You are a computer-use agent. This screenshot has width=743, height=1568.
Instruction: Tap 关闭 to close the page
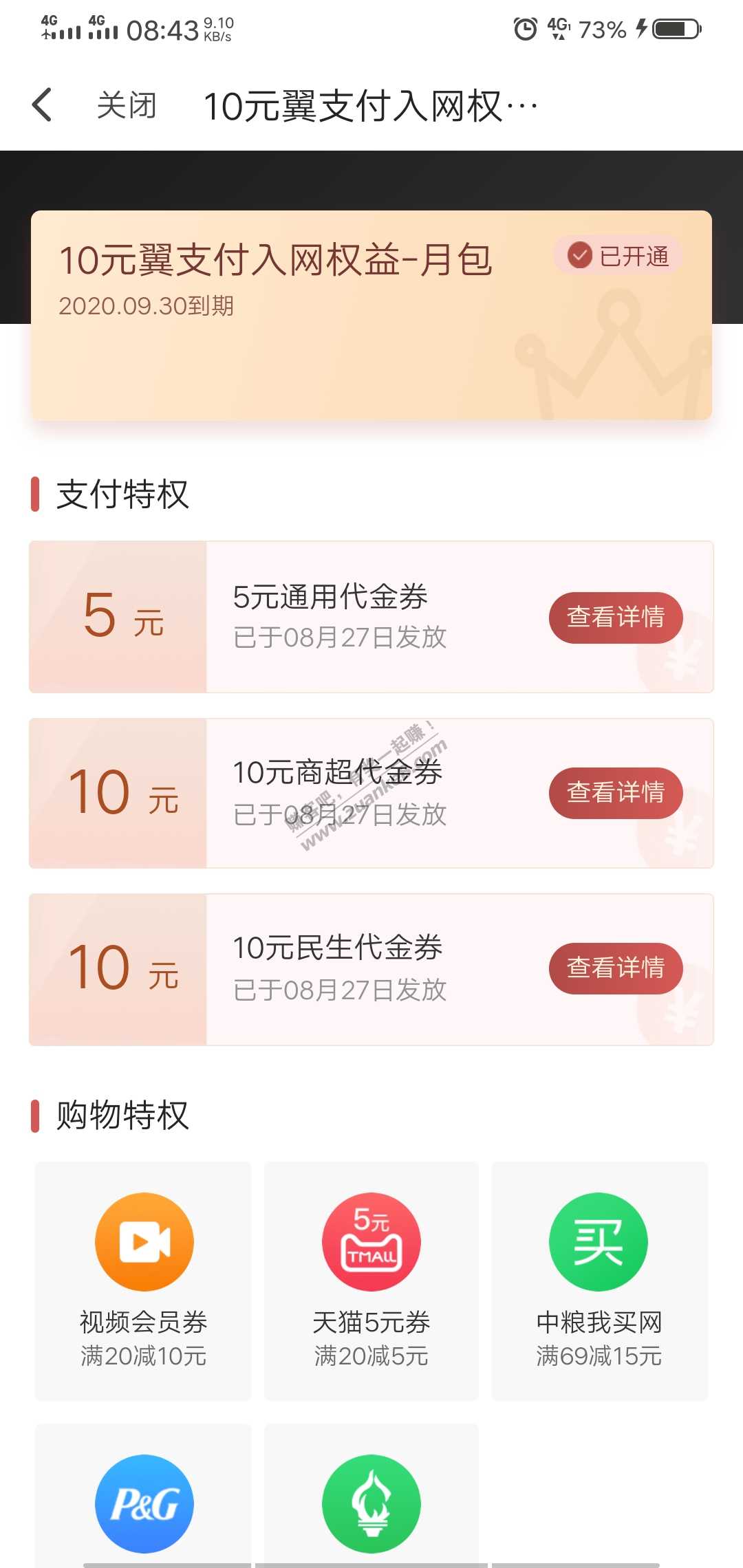pyautogui.click(x=127, y=106)
